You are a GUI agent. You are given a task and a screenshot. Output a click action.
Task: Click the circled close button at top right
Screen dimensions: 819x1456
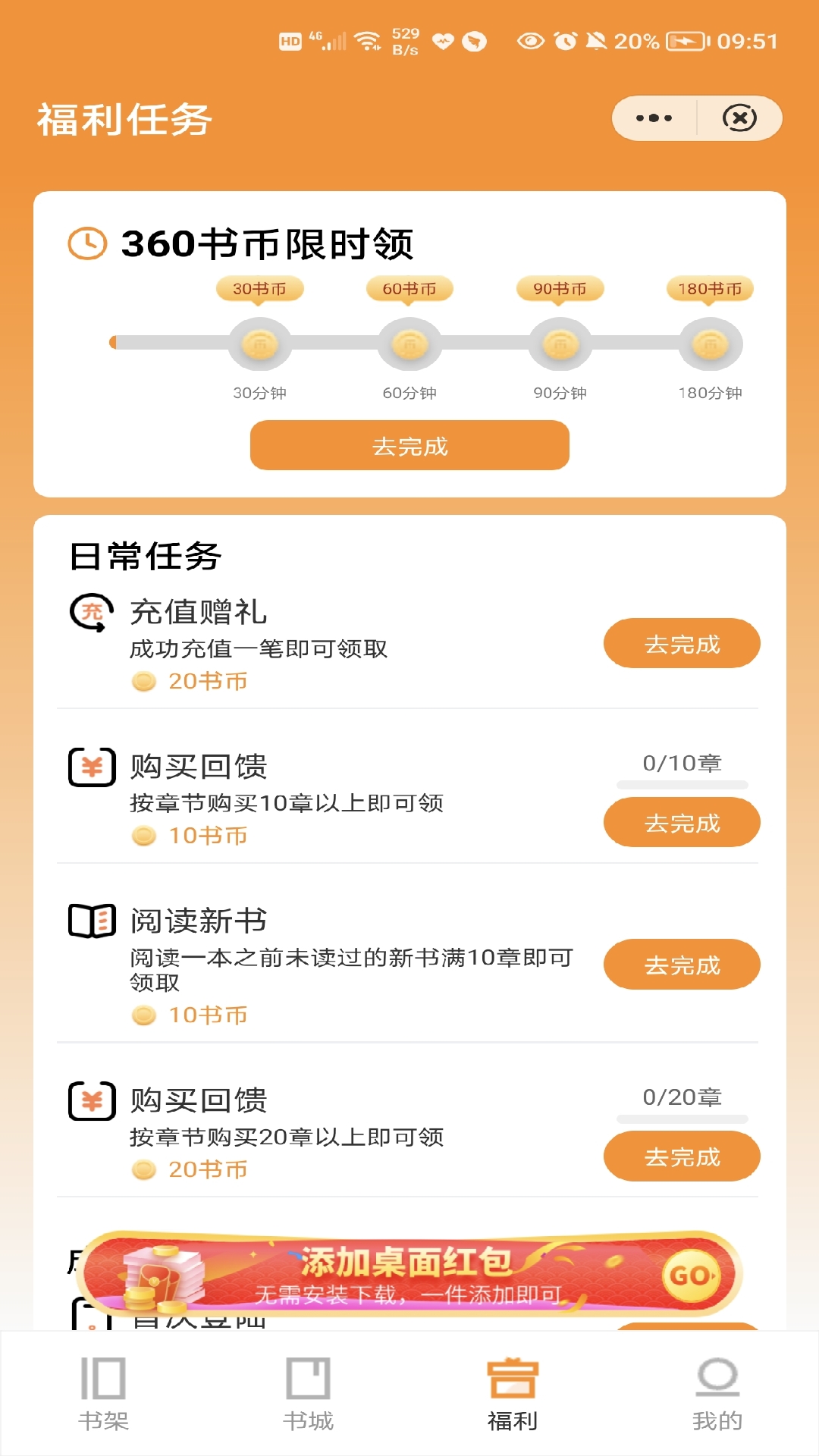(x=741, y=118)
